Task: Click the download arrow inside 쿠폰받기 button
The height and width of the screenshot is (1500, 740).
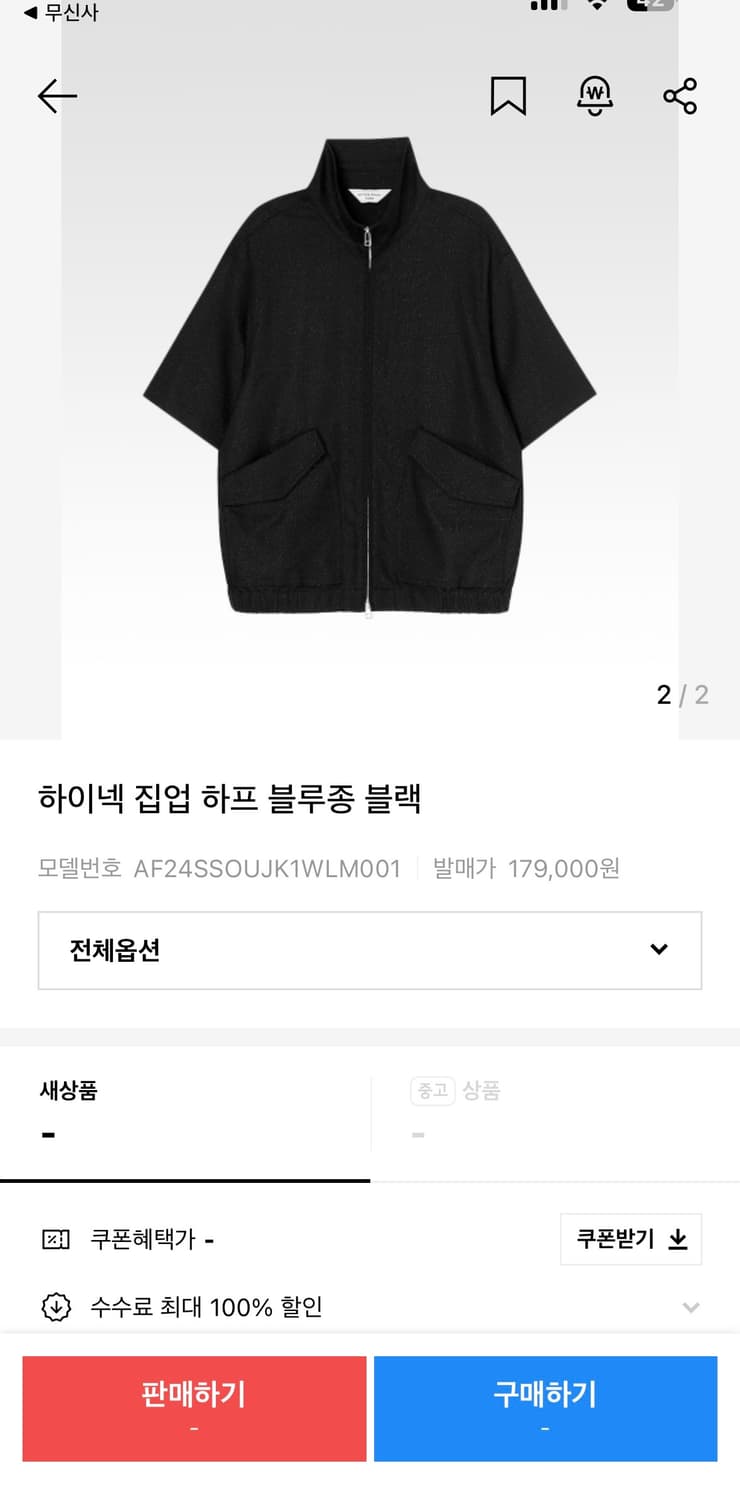Action: pyautogui.click(x=679, y=1239)
